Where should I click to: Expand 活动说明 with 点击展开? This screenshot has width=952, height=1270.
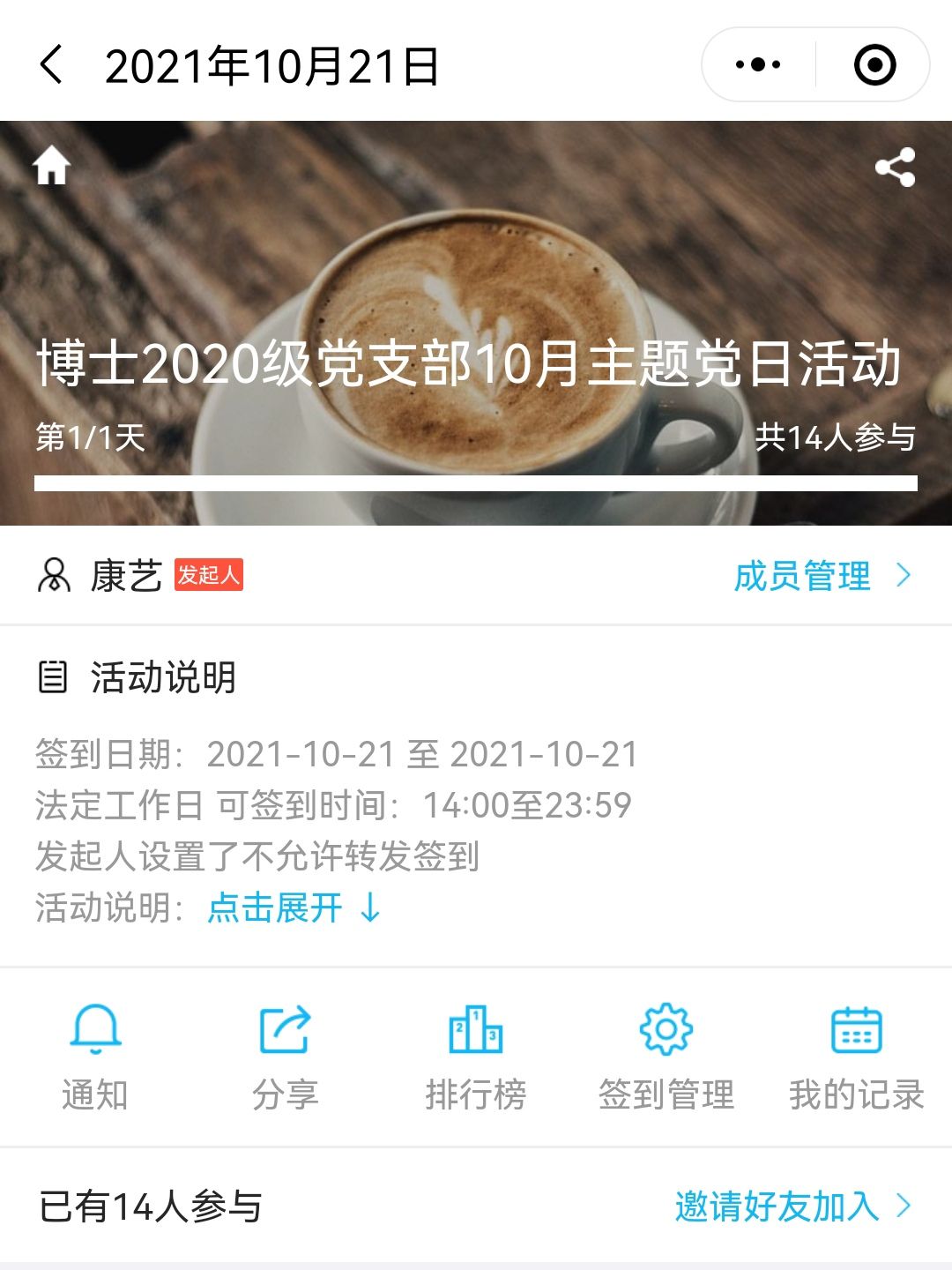(x=294, y=908)
